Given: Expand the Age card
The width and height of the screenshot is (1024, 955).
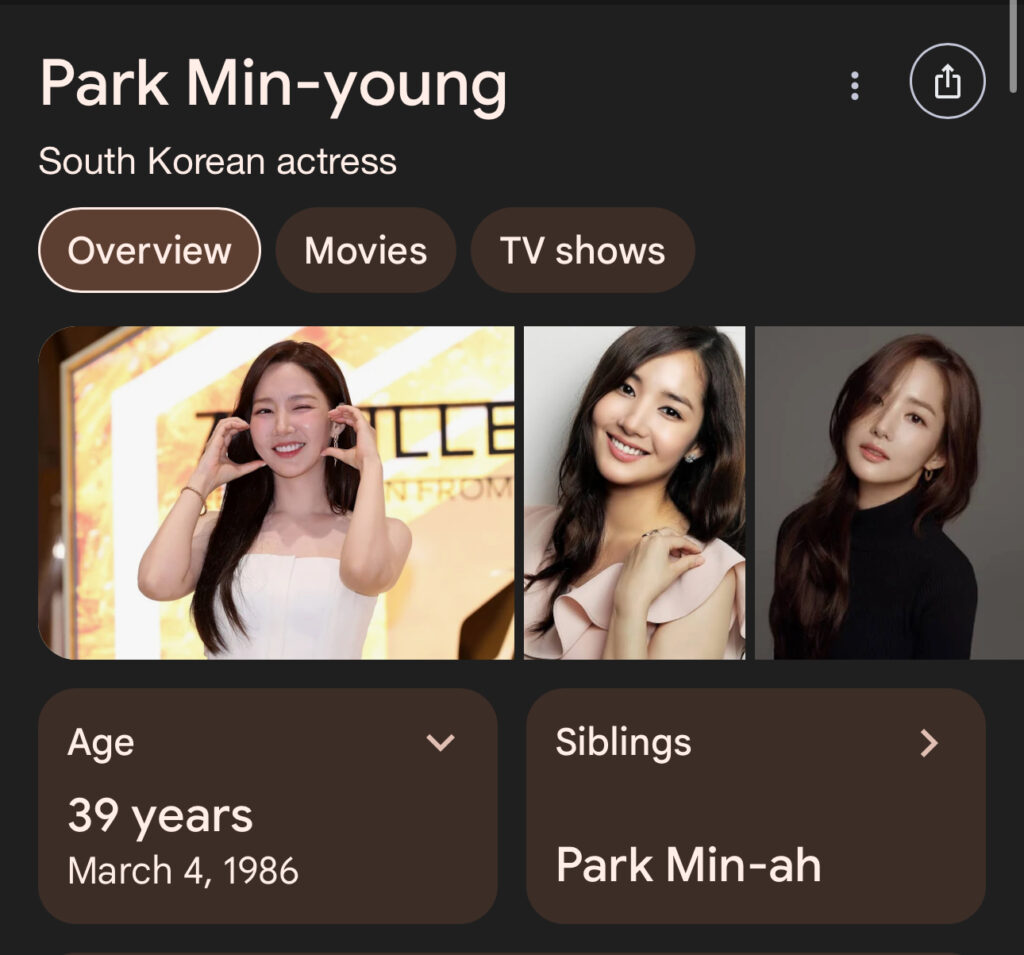Looking at the screenshot, I should click(x=440, y=742).
